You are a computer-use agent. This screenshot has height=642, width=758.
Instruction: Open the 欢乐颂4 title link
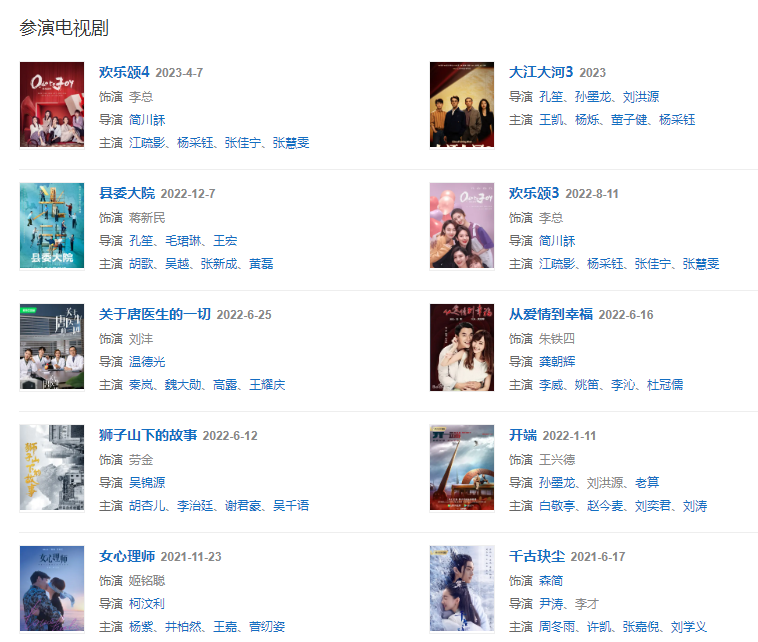pos(124,72)
